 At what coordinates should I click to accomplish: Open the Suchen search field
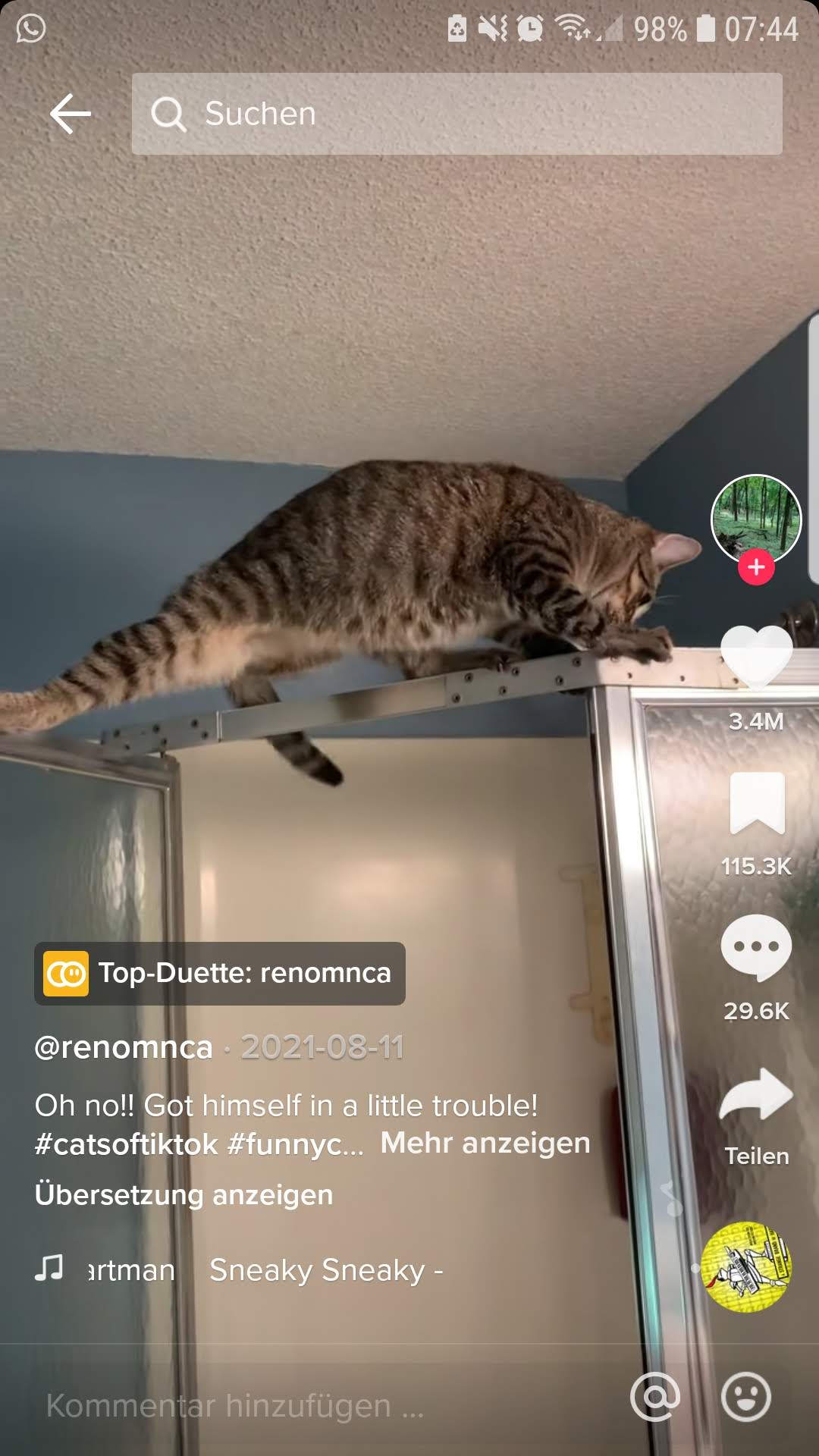coord(457,114)
